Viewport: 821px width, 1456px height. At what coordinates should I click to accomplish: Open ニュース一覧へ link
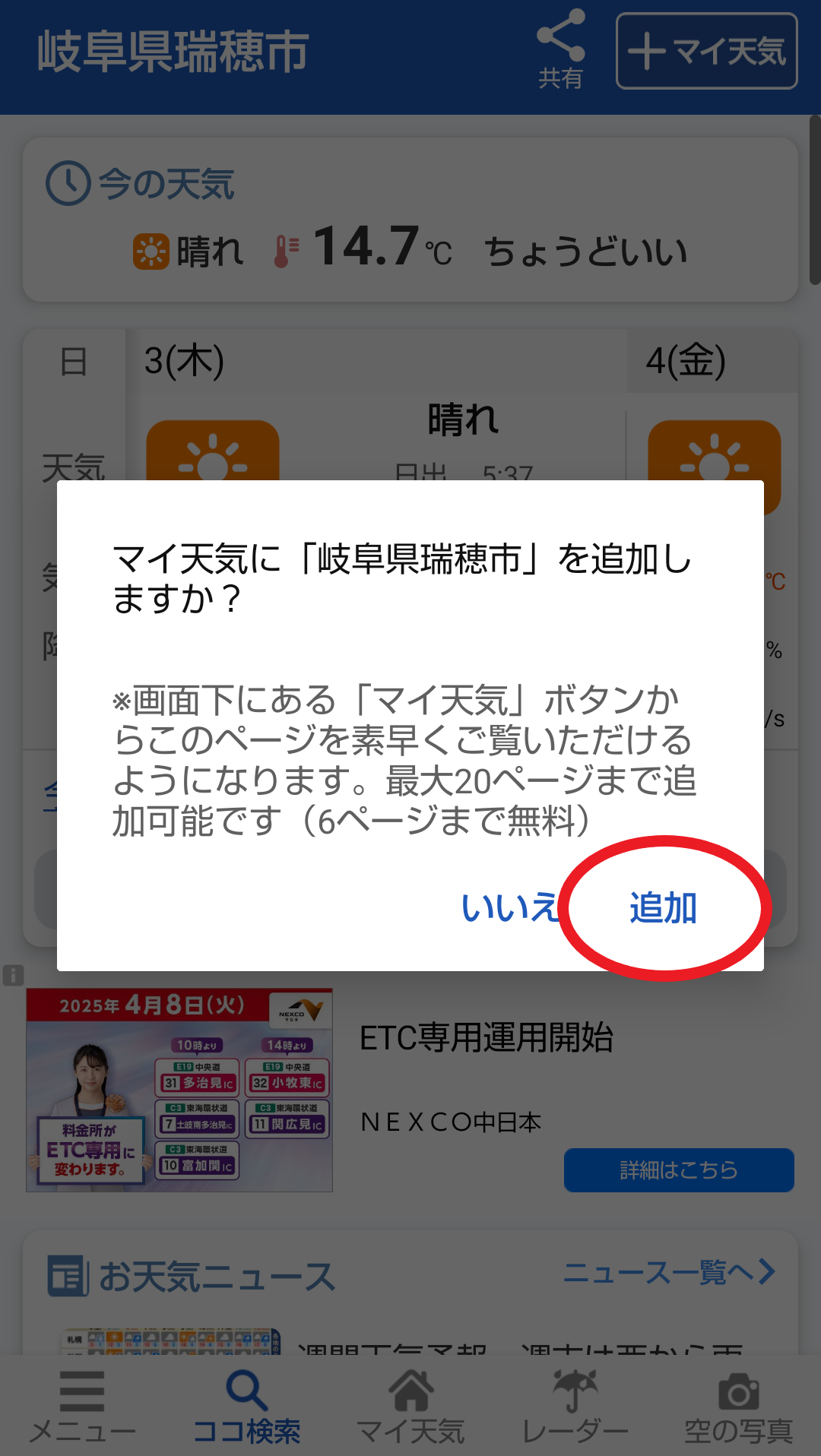point(669,1272)
